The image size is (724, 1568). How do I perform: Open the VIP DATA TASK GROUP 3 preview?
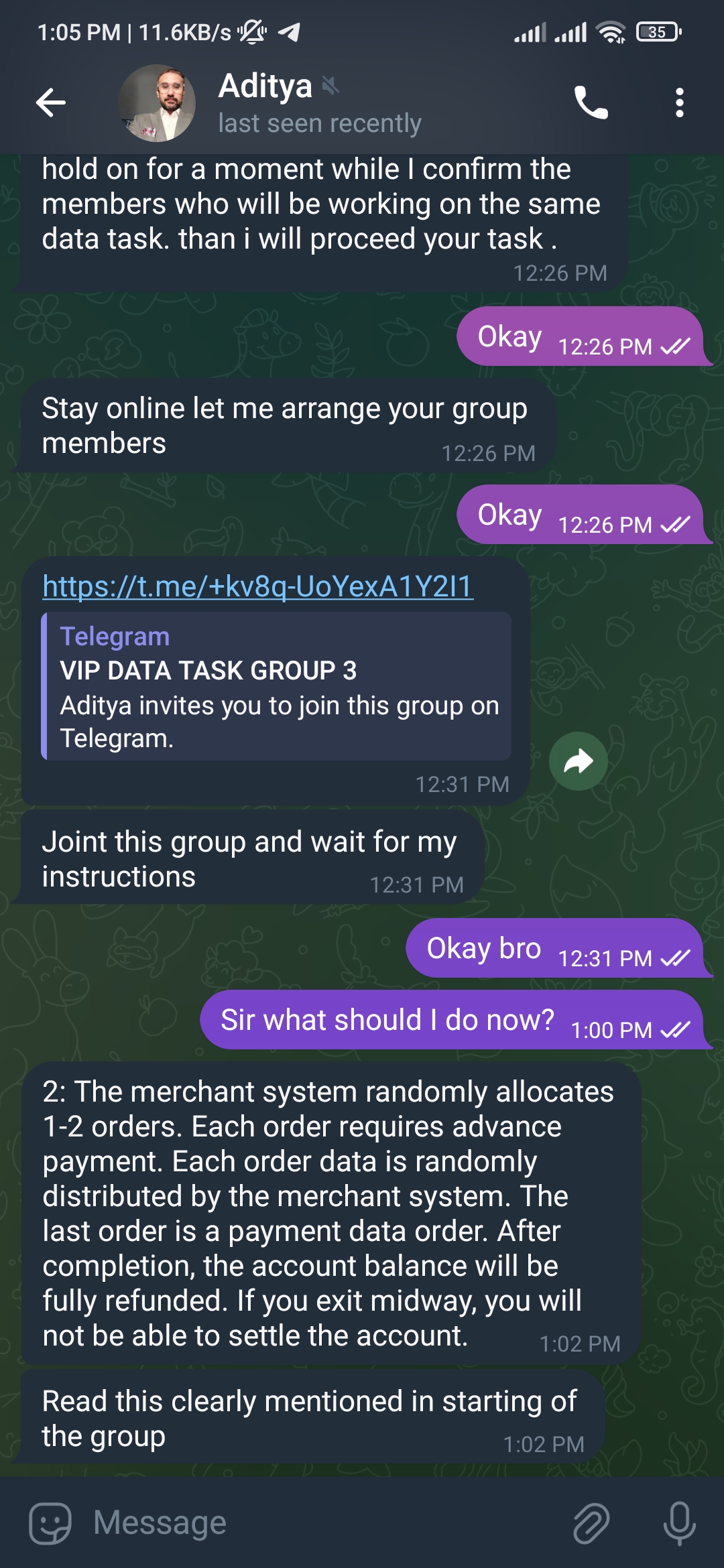tap(276, 686)
